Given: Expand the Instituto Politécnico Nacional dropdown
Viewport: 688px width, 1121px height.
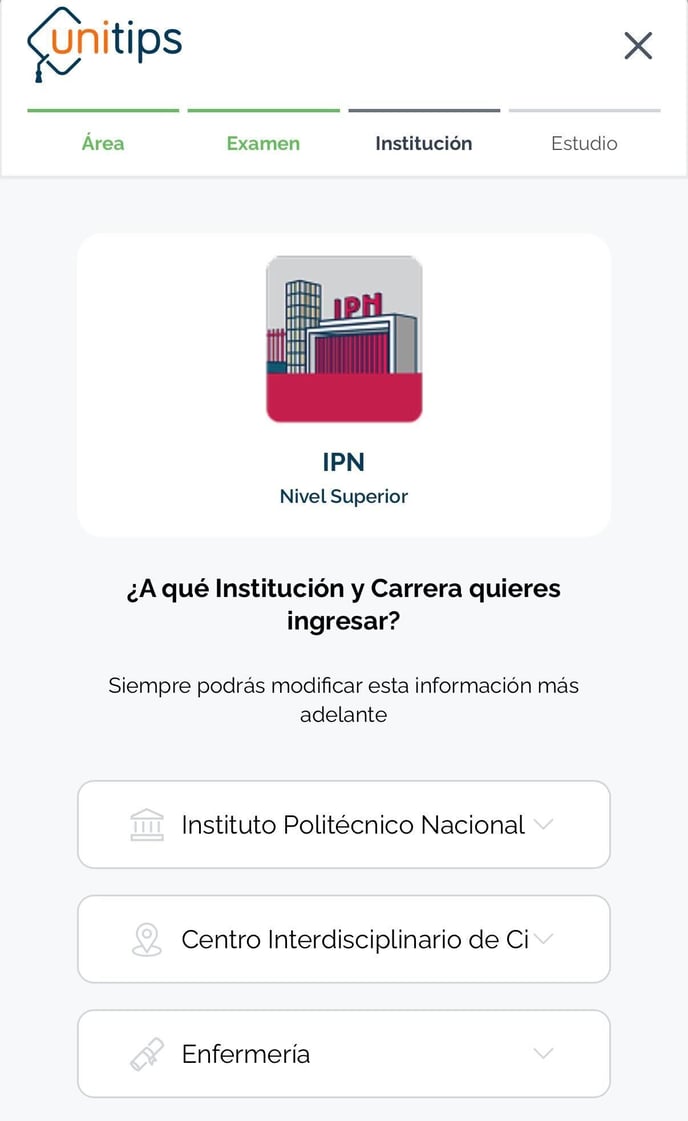Looking at the screenshot, I should (343, 825).
